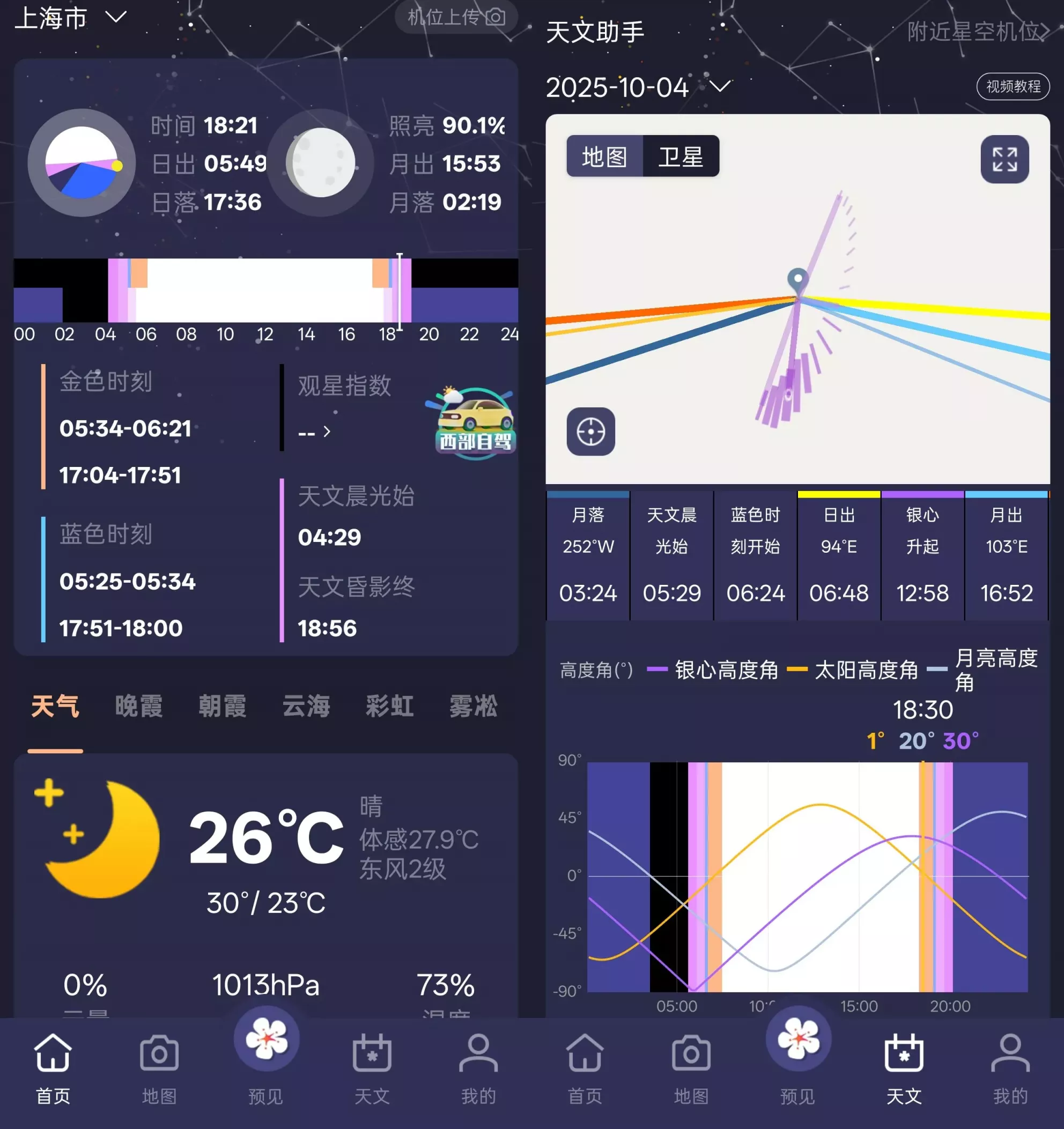Recenter map on current location

591,432
